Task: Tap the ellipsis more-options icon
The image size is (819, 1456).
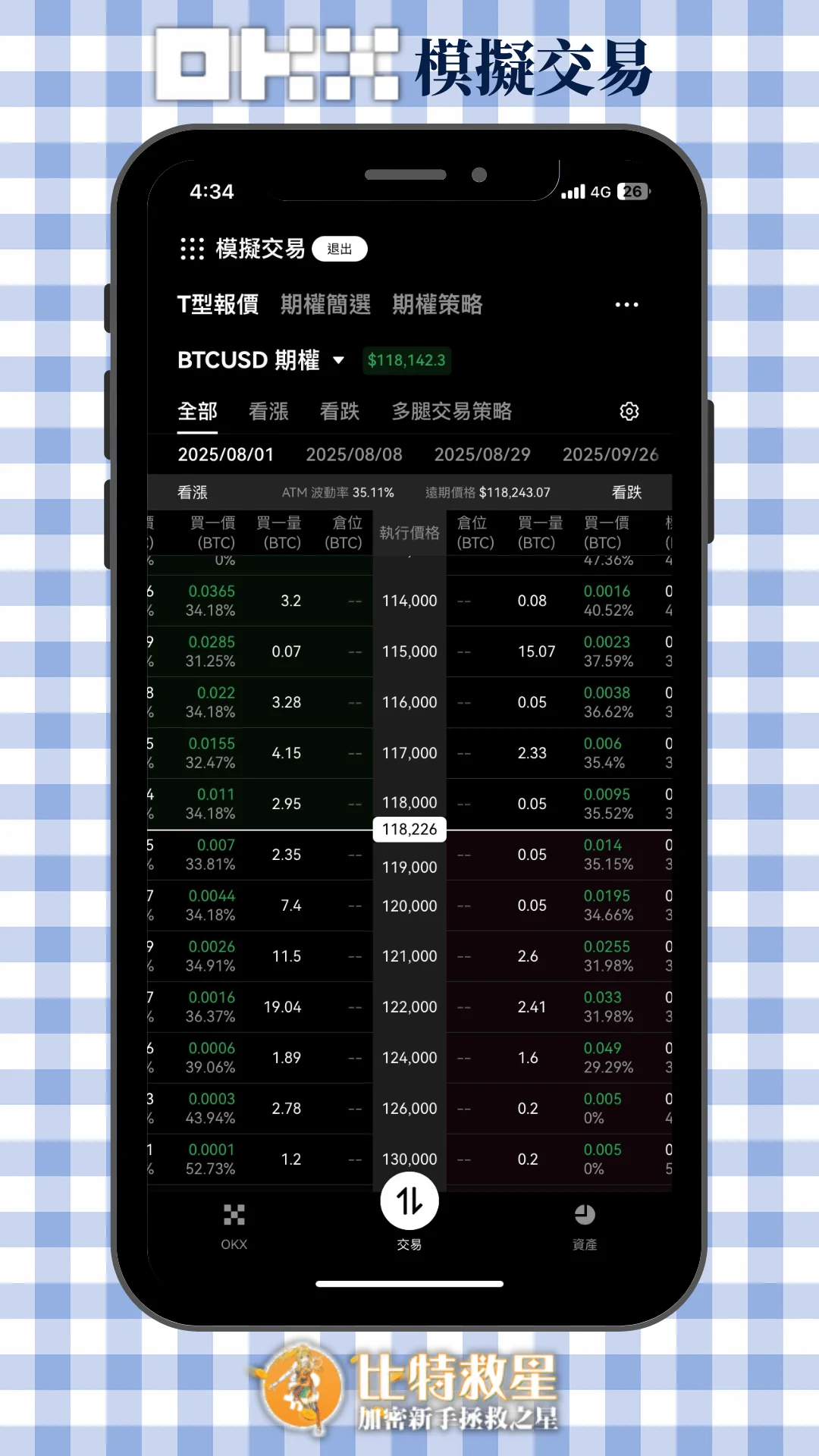Action: point(627,305)
